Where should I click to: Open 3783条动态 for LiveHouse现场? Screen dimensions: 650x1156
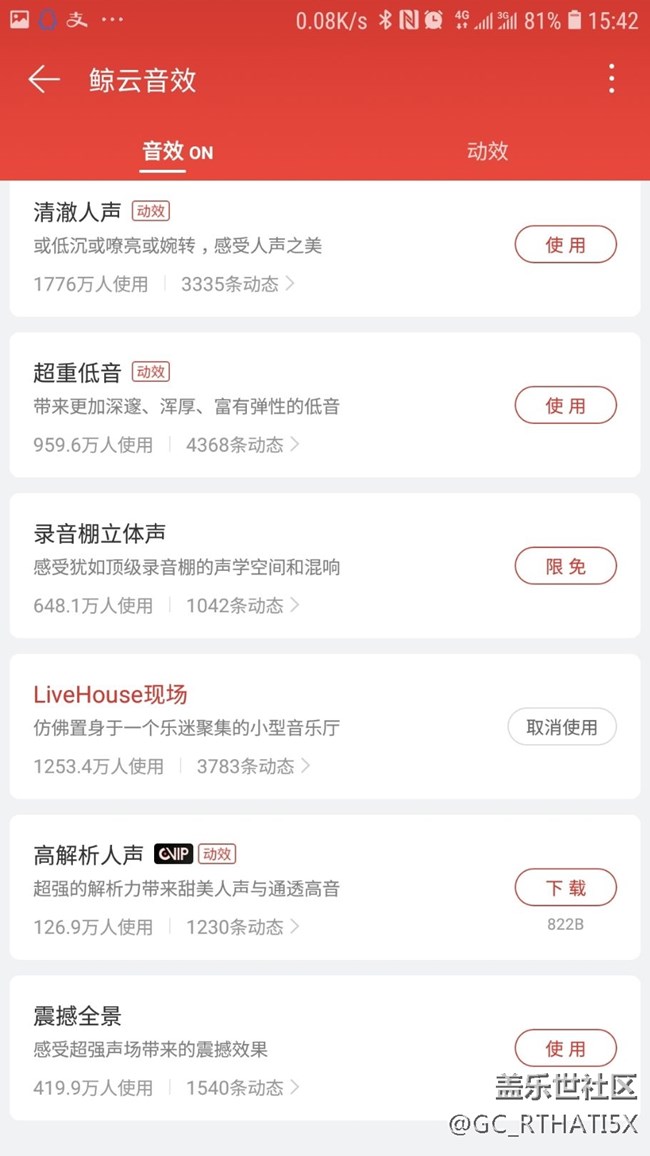point(254,767)
